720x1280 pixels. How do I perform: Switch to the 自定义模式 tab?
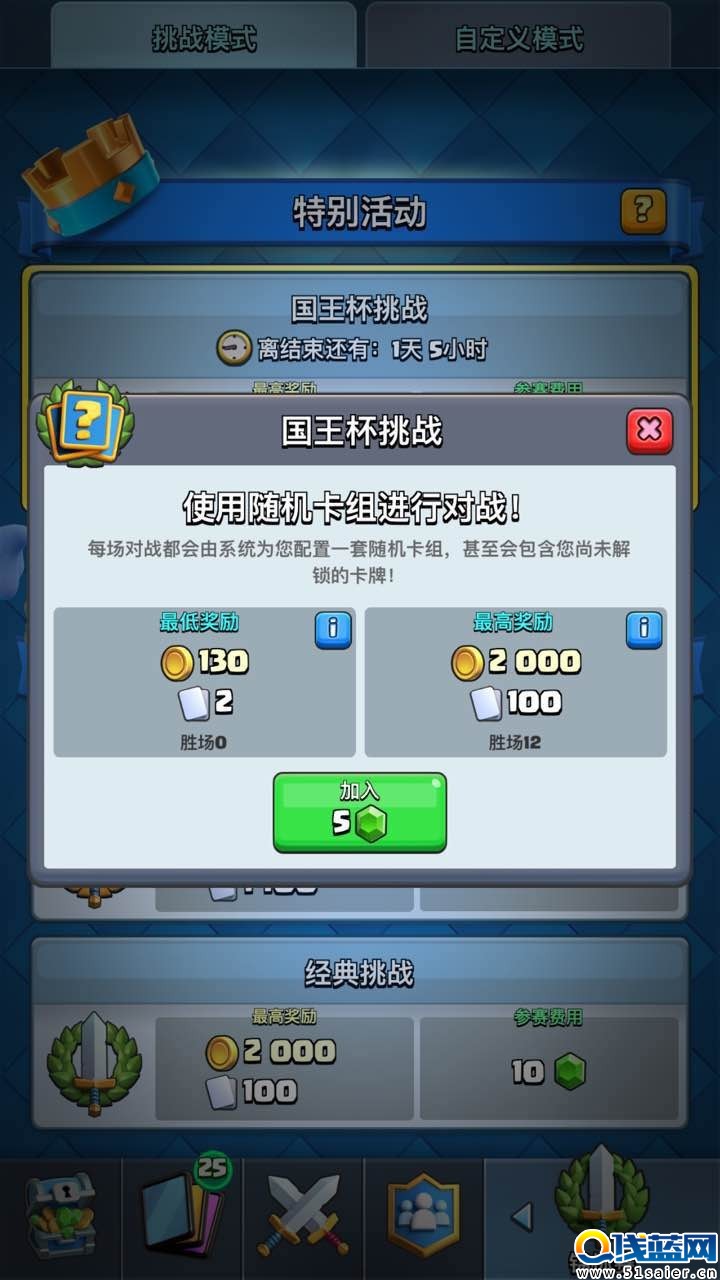519,37
